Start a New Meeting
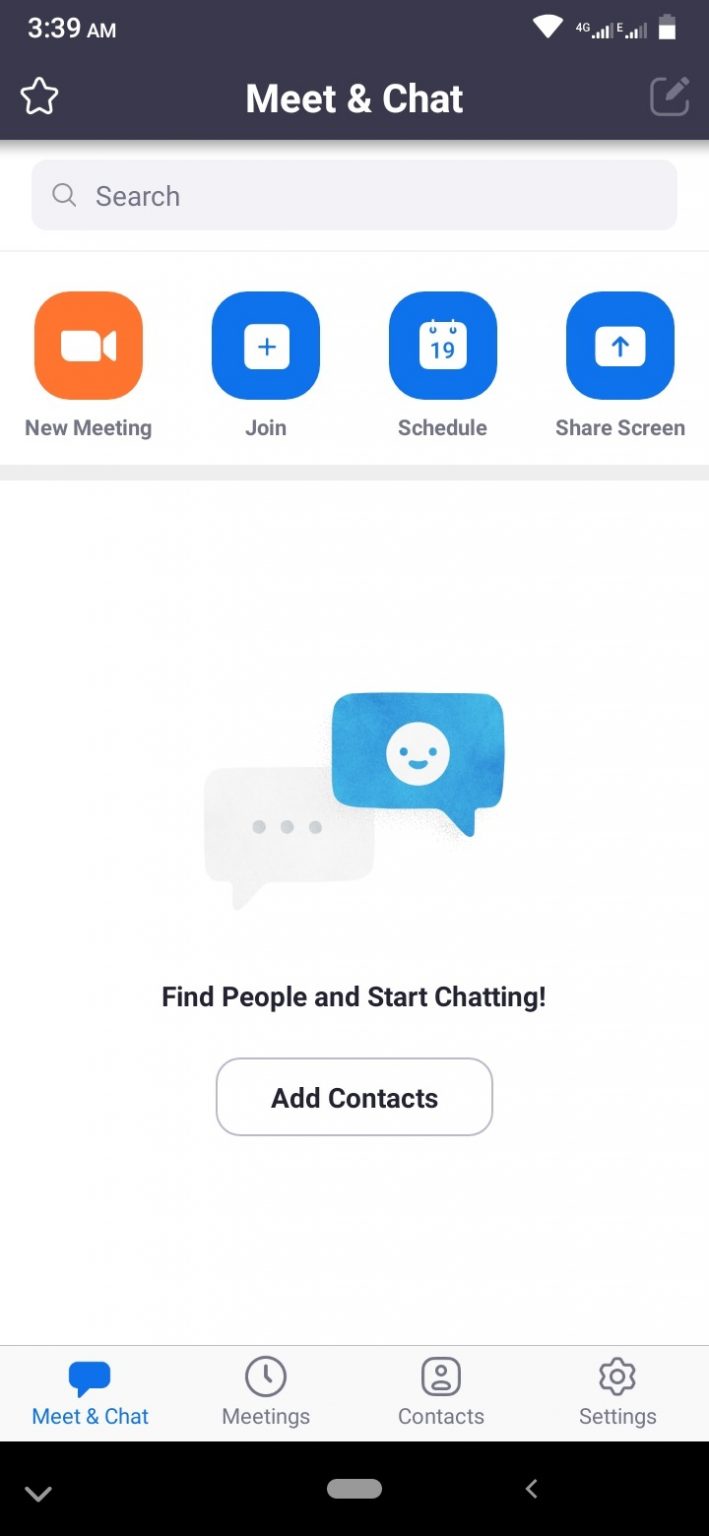The width and height of the screenshot is (709, 1536). click(x=88, y=346)
